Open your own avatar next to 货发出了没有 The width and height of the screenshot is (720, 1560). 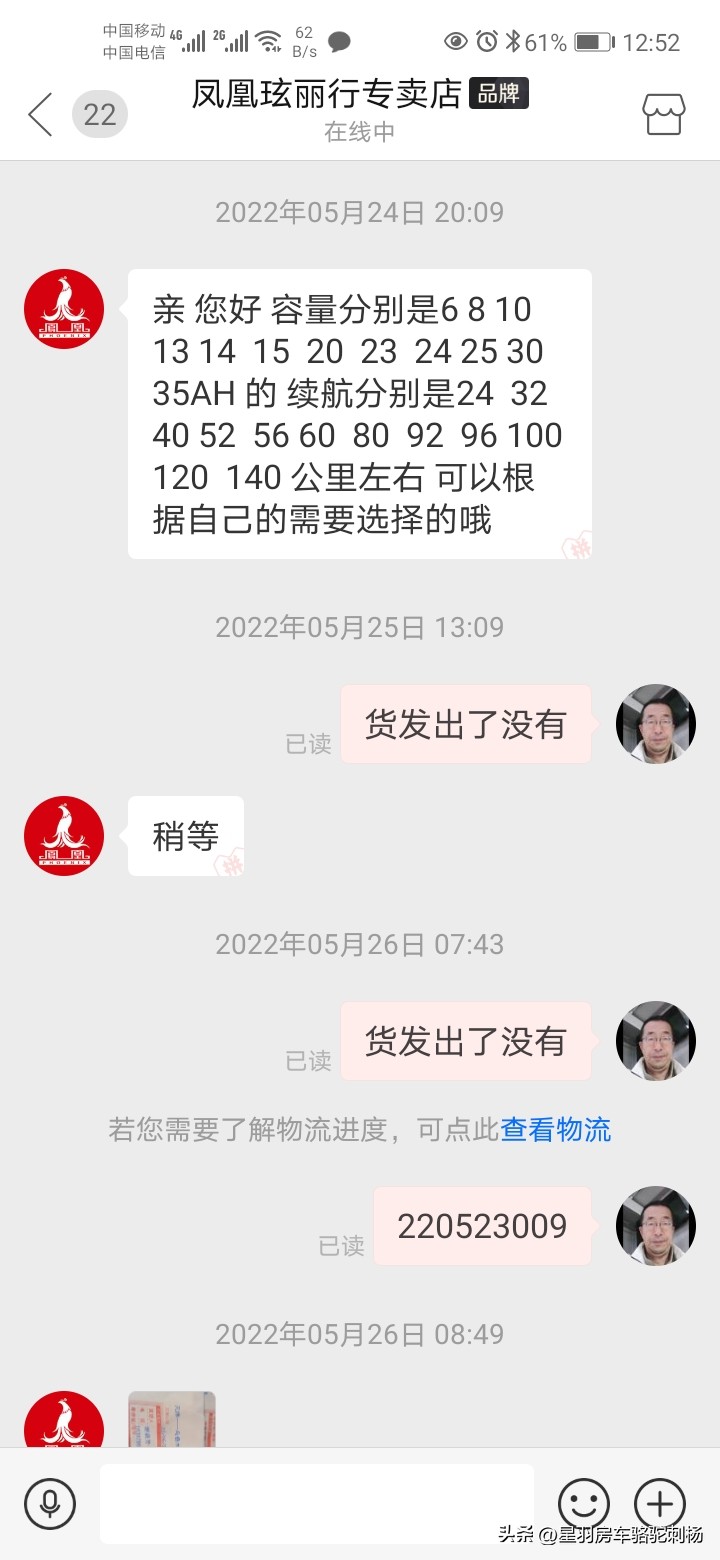tap(655, 1041)
